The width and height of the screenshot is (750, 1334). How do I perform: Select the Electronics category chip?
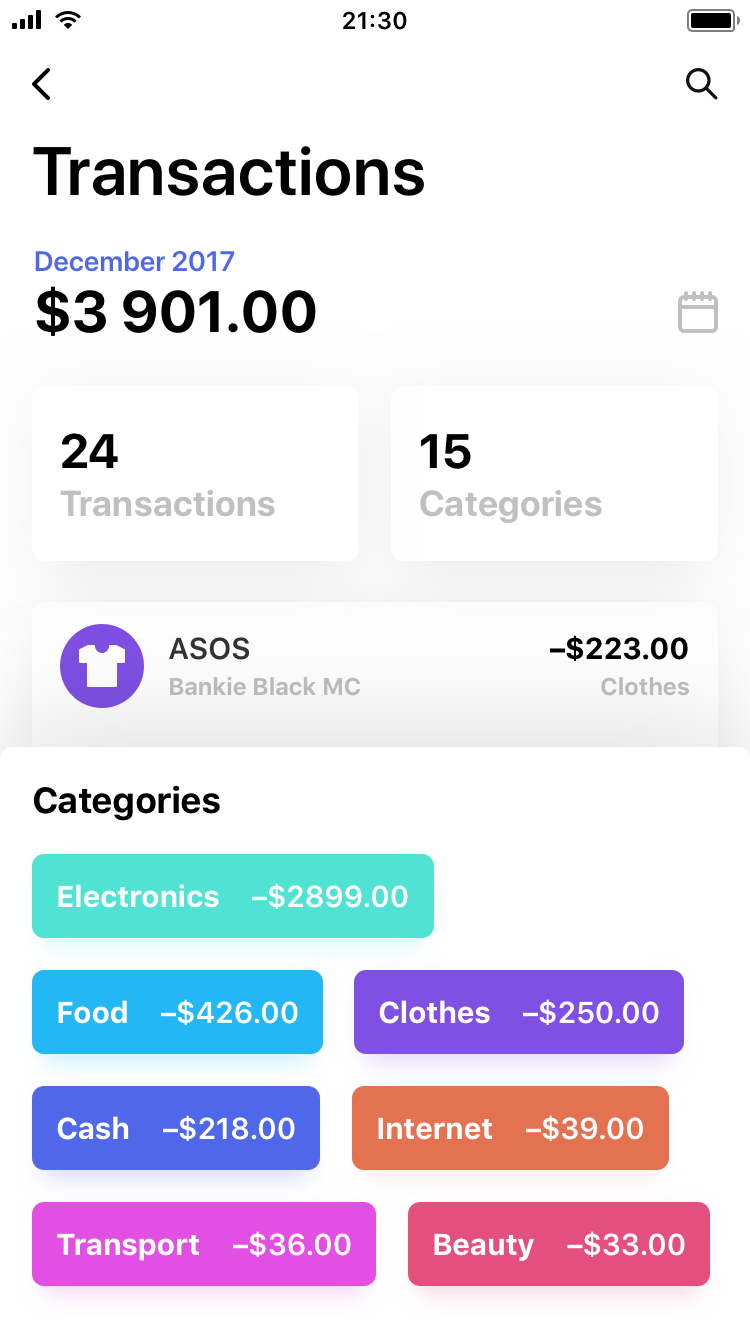click(x=233, y=896)
